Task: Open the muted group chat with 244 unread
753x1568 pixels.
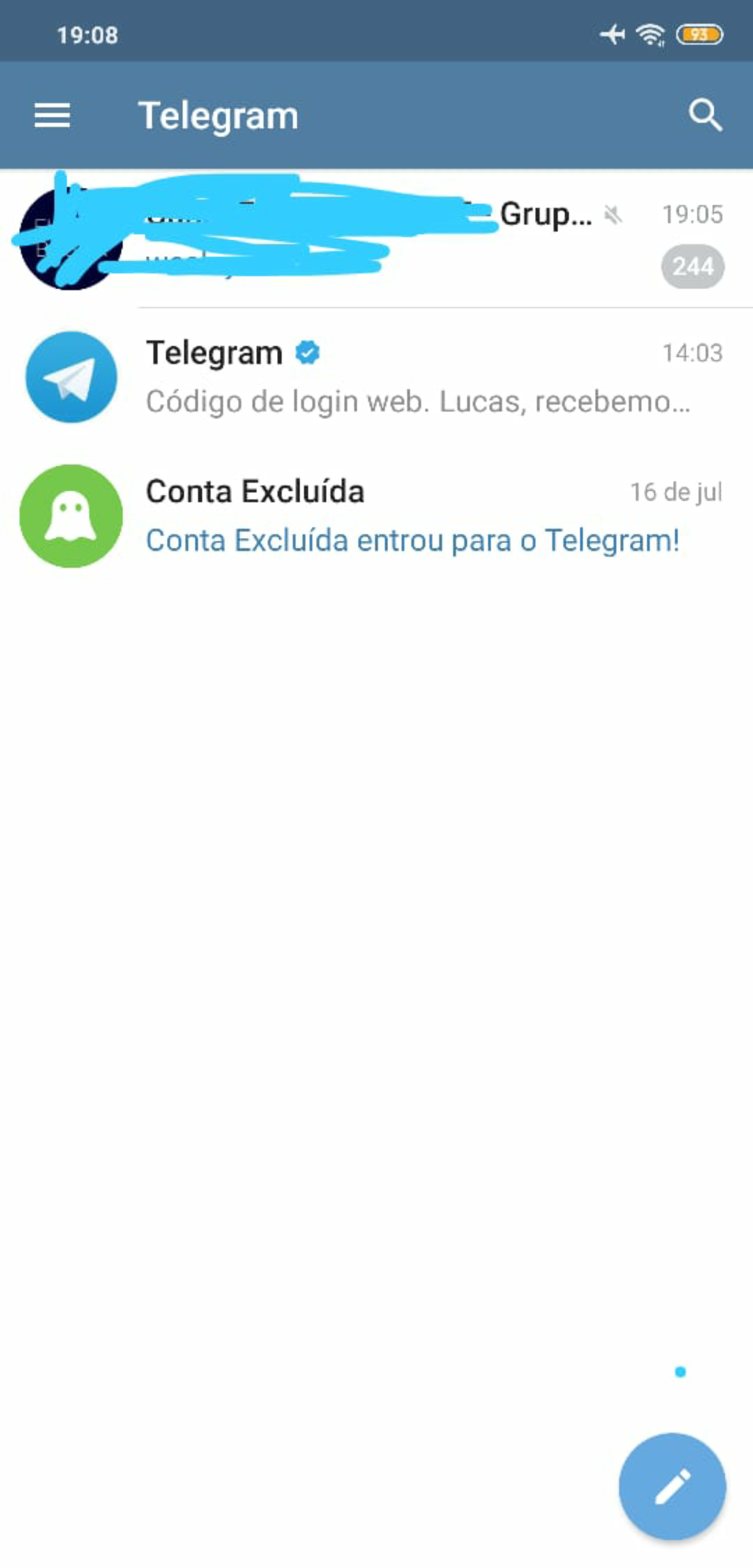Action: click(x=418, y=239)
